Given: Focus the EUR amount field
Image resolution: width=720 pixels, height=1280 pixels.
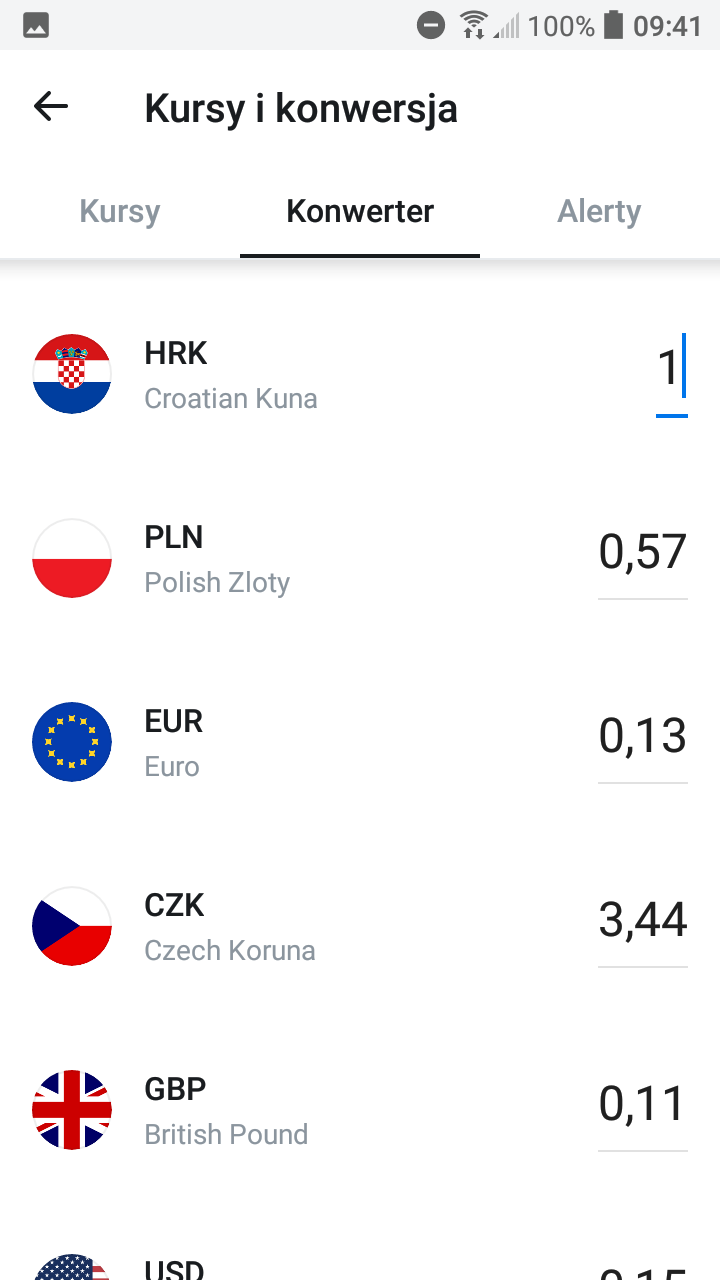Looking at the screenshot, I should (642, 737).
